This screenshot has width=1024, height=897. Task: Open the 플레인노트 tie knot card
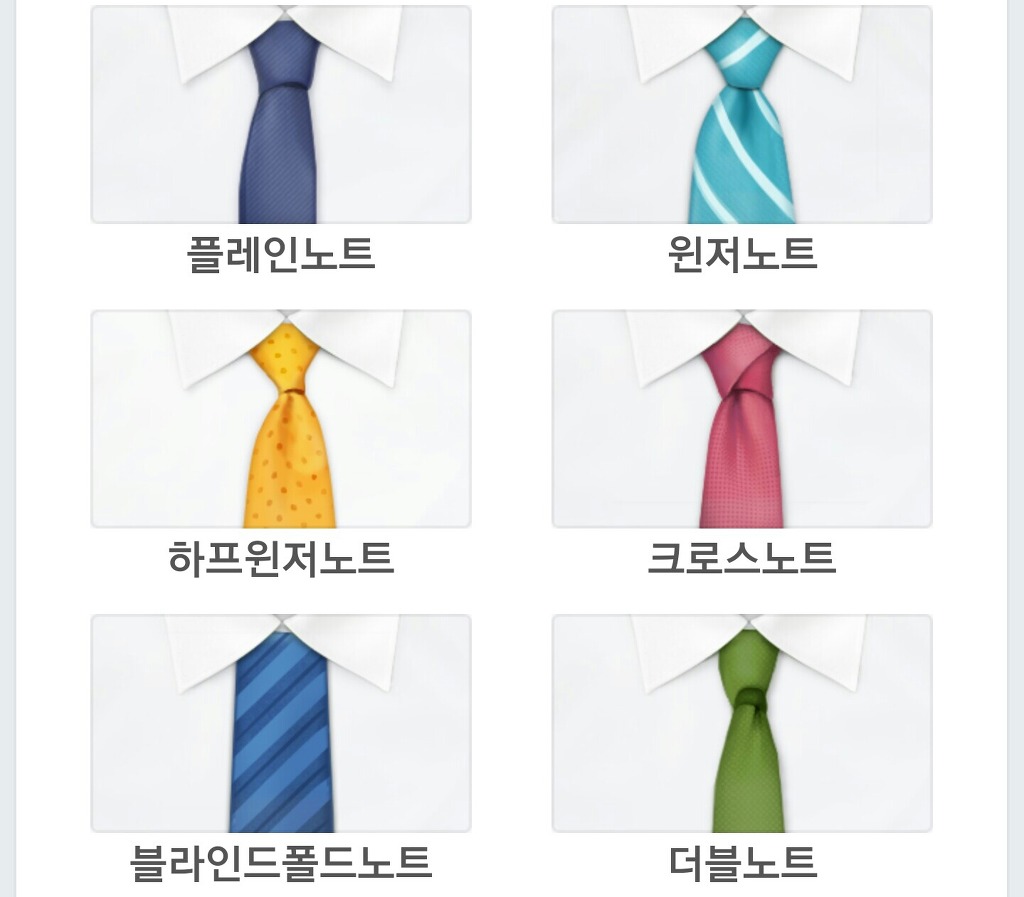point(280,115)
